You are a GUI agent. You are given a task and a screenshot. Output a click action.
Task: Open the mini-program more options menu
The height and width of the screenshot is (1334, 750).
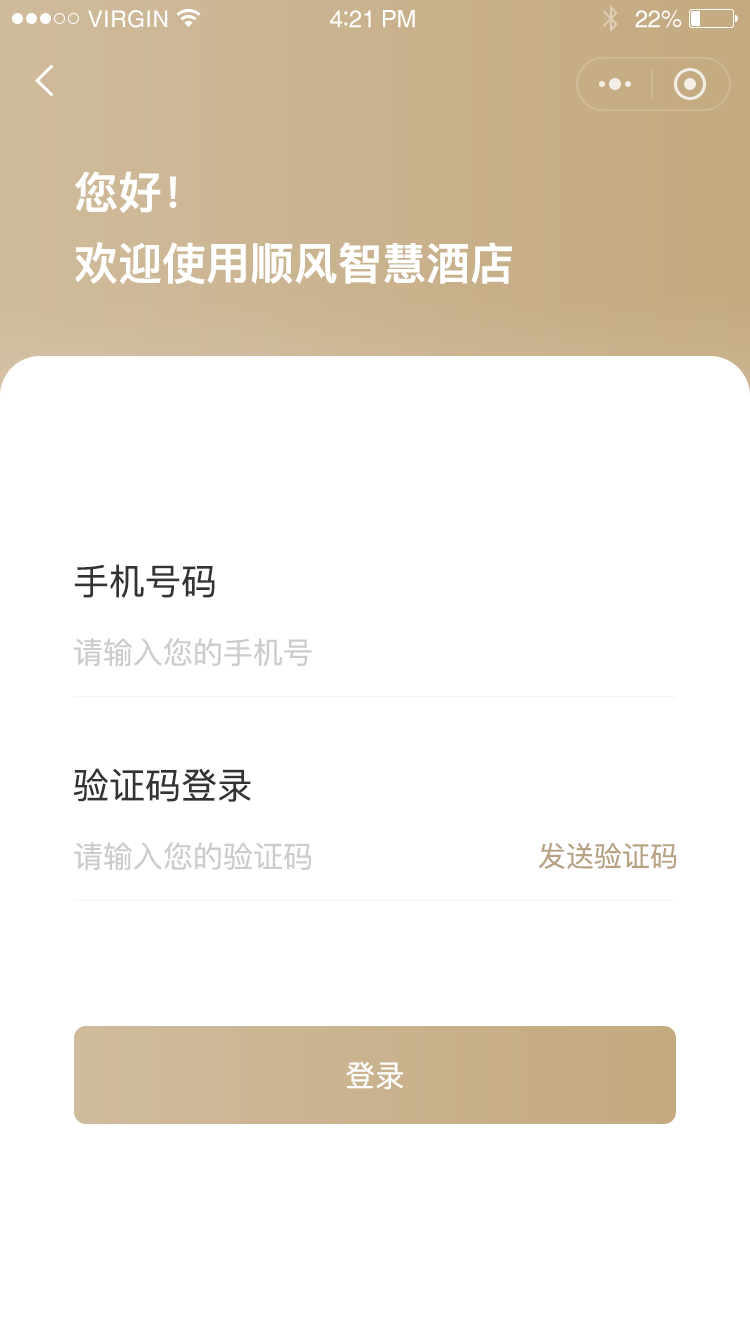click(x=615, y=84)
